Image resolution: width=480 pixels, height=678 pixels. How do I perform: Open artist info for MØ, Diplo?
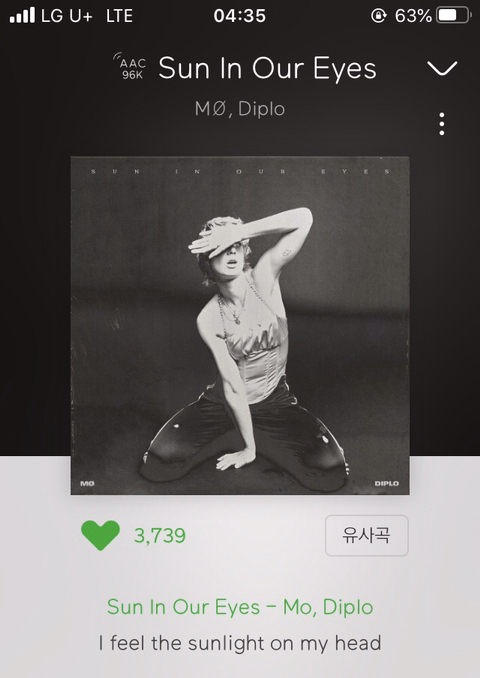[240, 109]
